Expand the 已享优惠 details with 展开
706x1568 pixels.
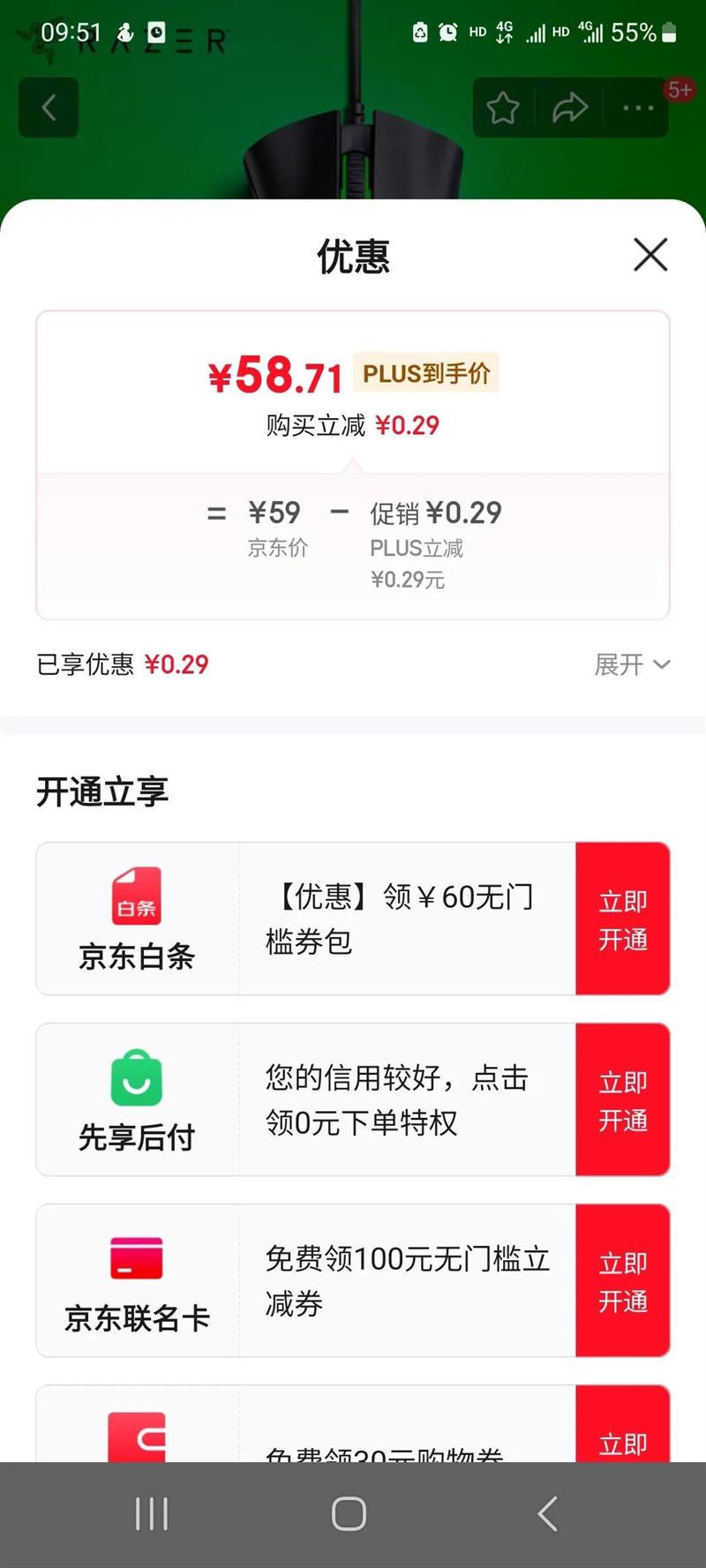[632, 664]
